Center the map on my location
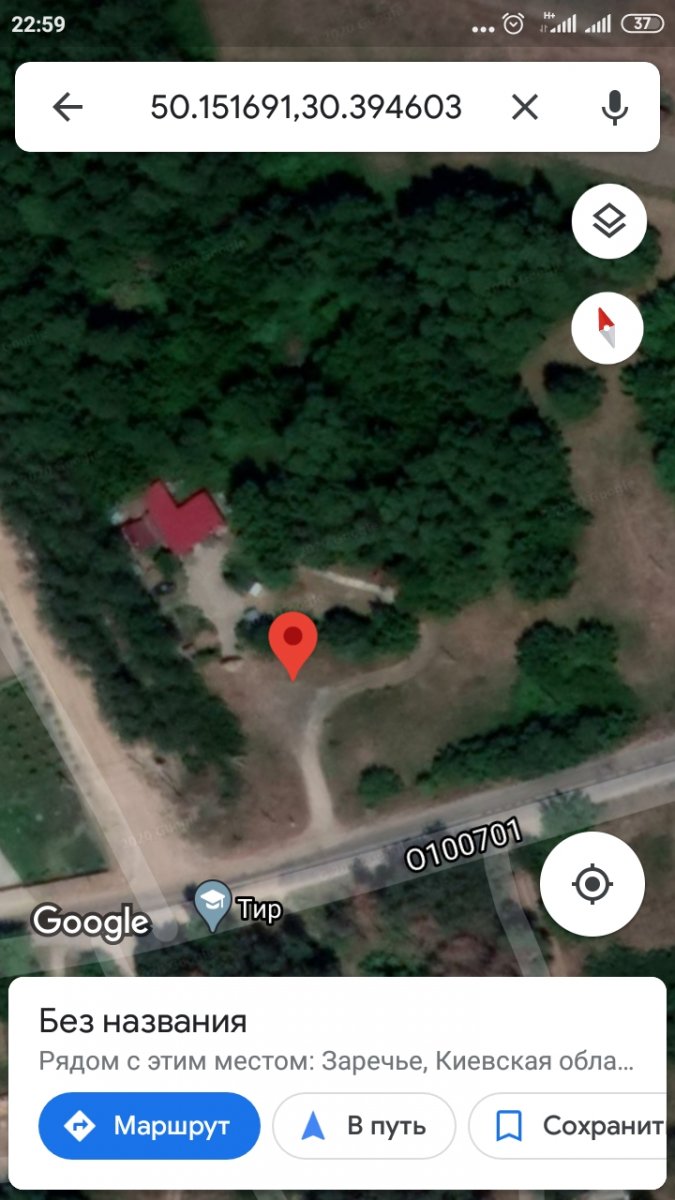The width and height of the screenshot is (675, 1200). [x=592, y=884]
